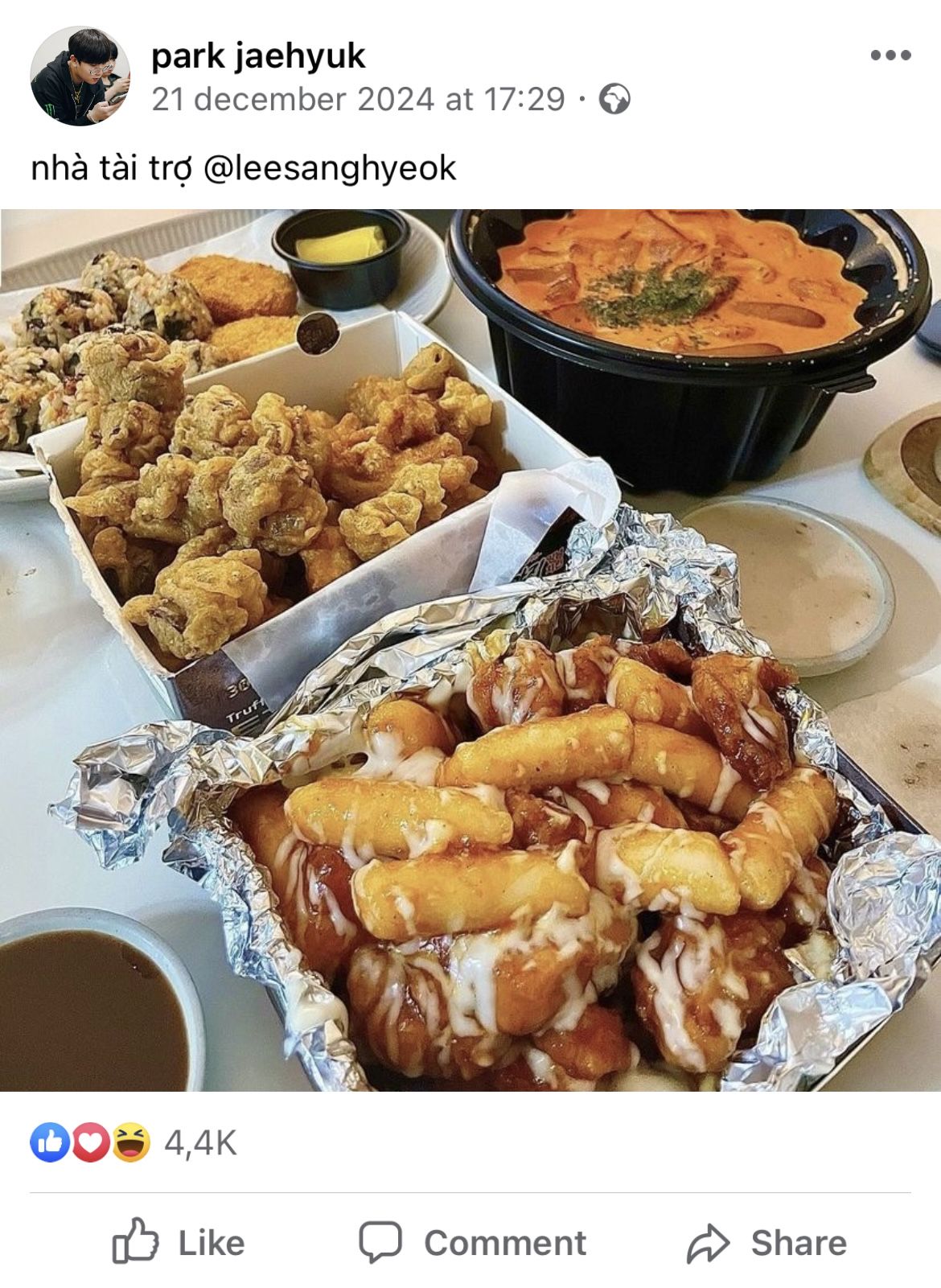Share park jaehyuk's post
Viewport: 941px width, 1288px height.
tap(766, 1242)
